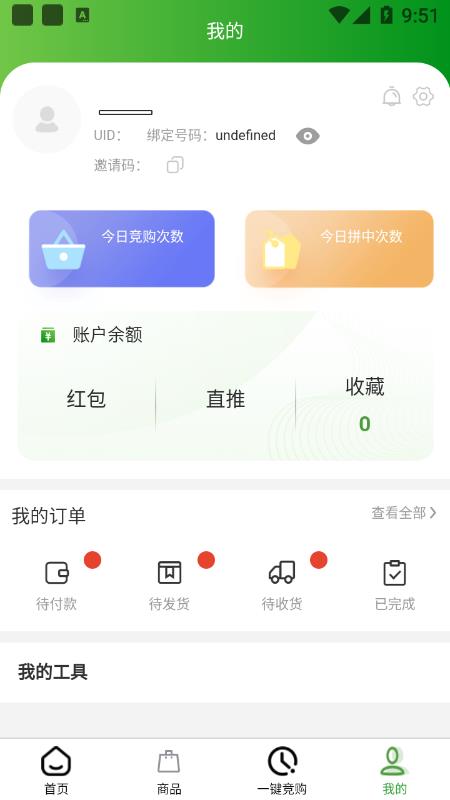The image size is (450, 800).
Task: Open 红包 balance
Action: (86, 399)
